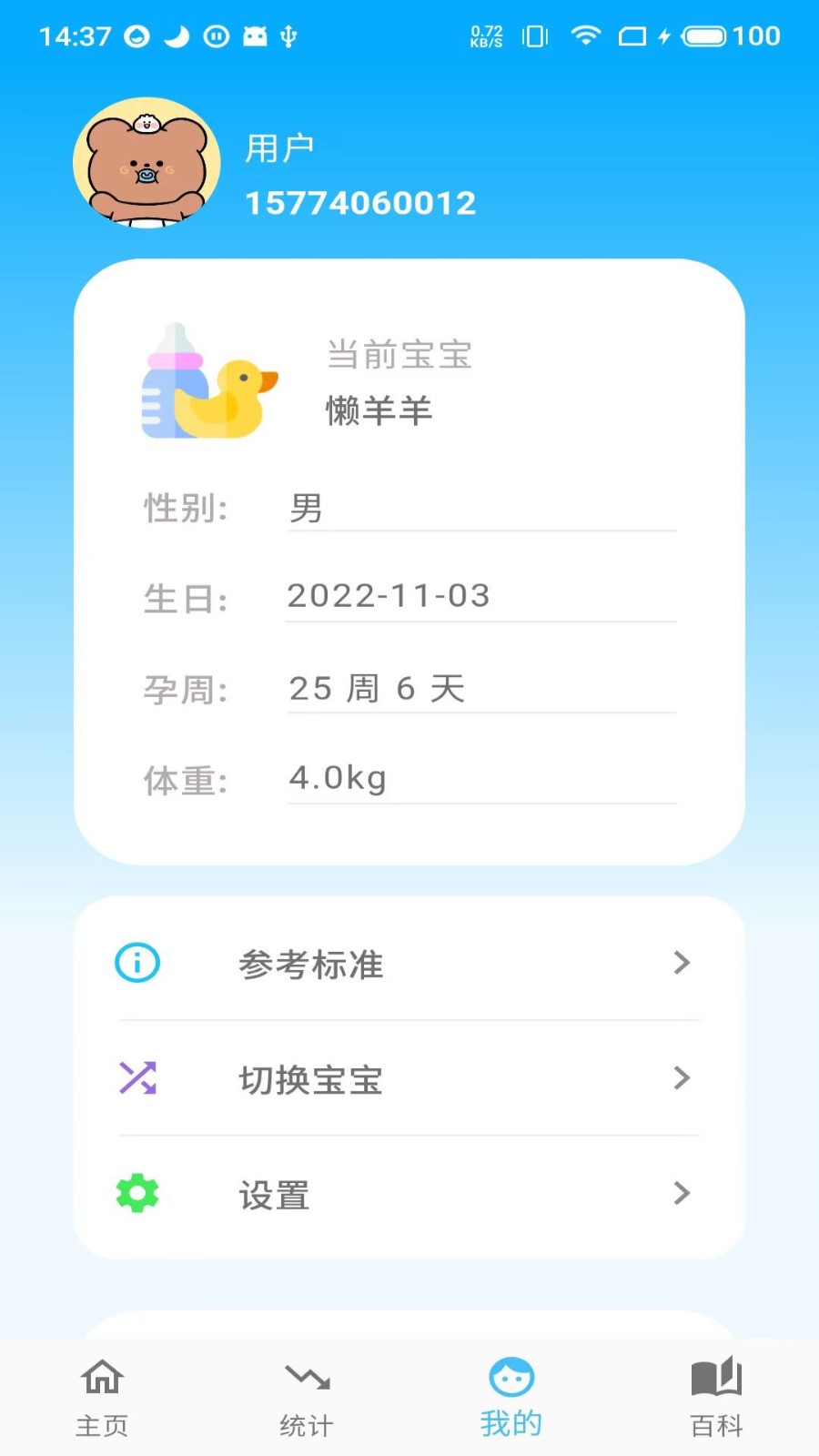The image size is (819, 1456).
Task: Open the 设置 settings row
Action: [x=409, y=1194]
